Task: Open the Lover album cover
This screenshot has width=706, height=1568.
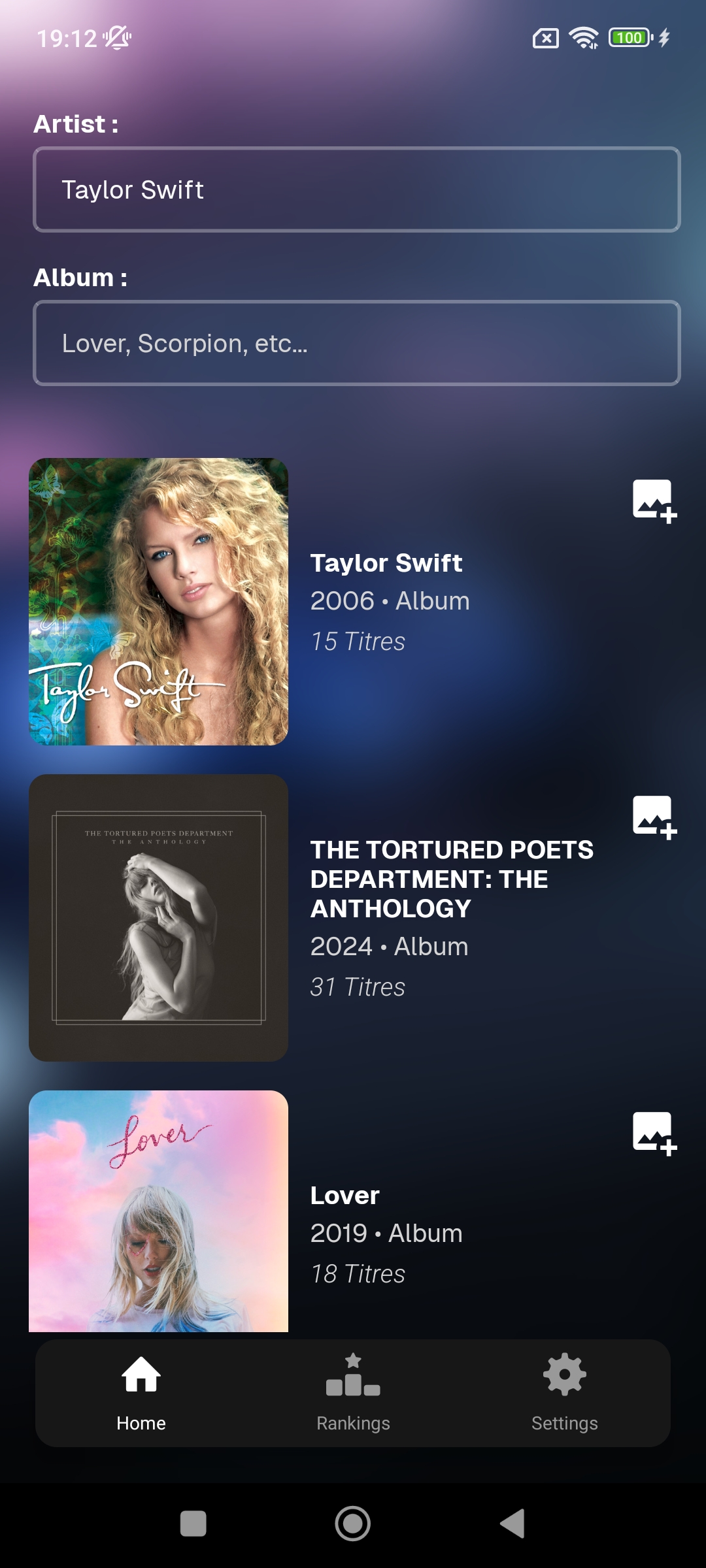Action: click(x=158, y=1211)
